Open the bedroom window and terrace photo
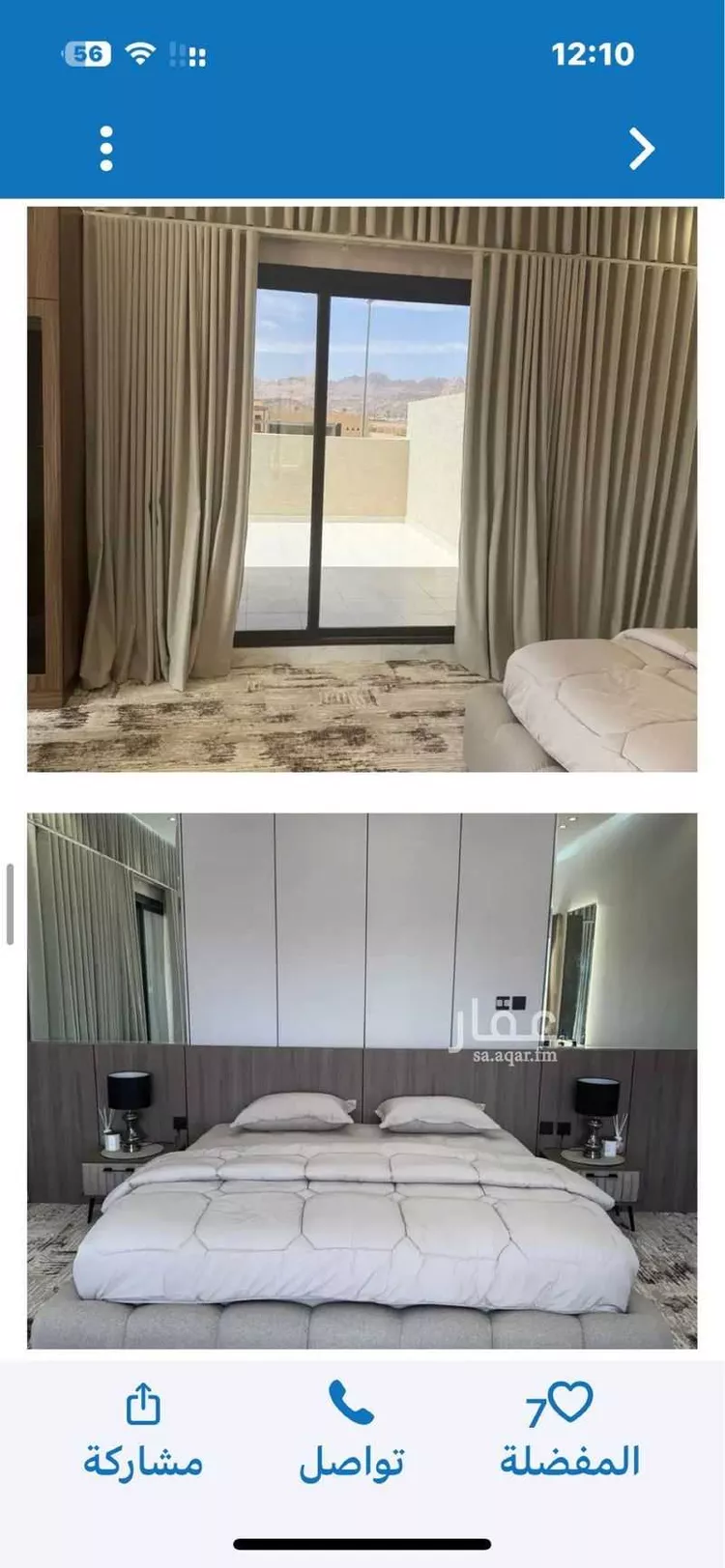The width and height of the screenshot is (725, 1568). click(362, 489)
